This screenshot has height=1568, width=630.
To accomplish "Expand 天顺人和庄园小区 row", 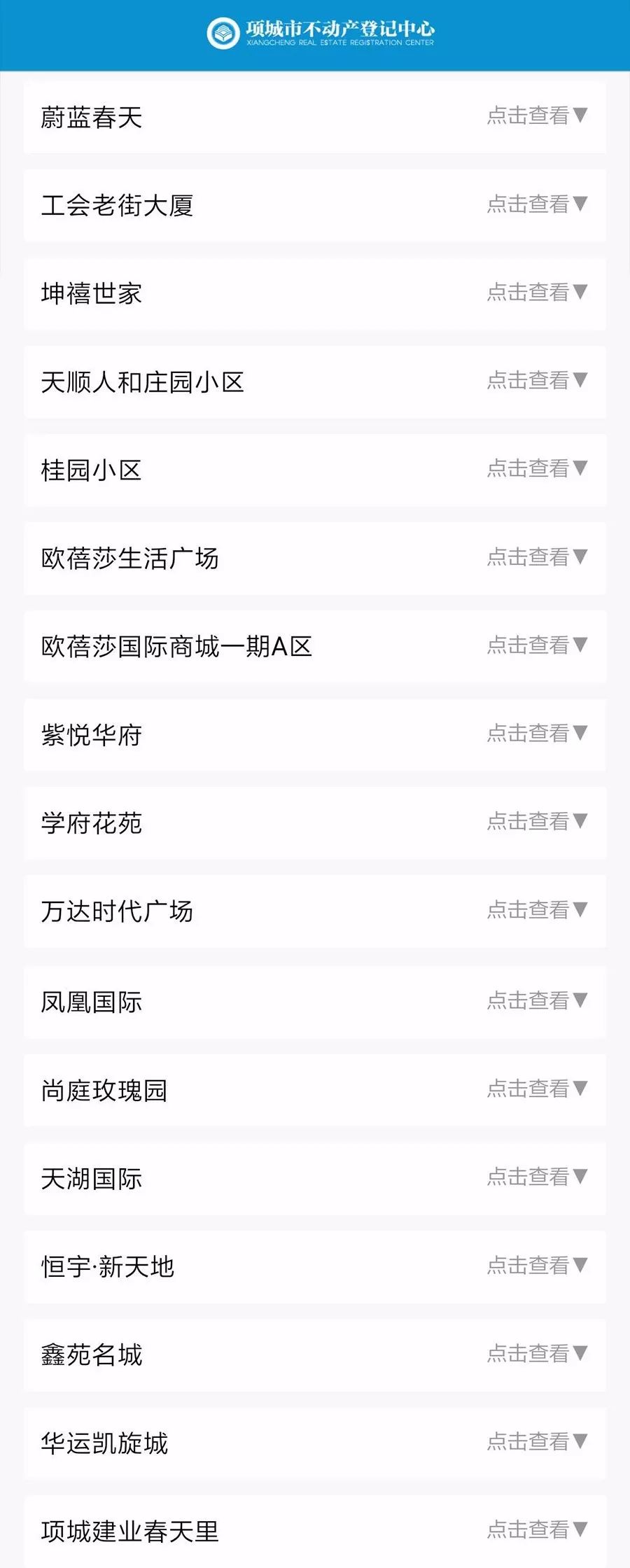I will (x=536, y=380).
